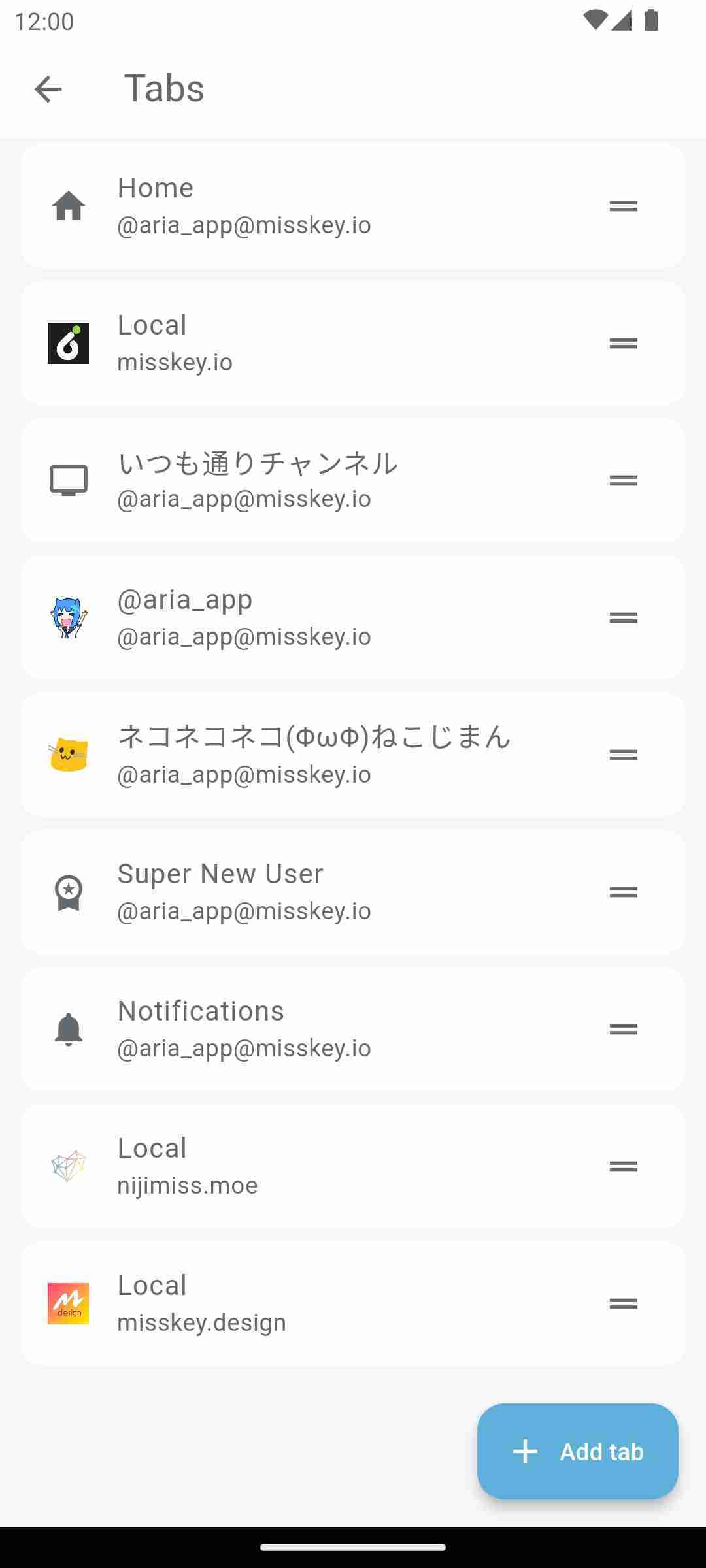Click the misskey.io favicon
706x1568 pixels.
tap(67, 343)
